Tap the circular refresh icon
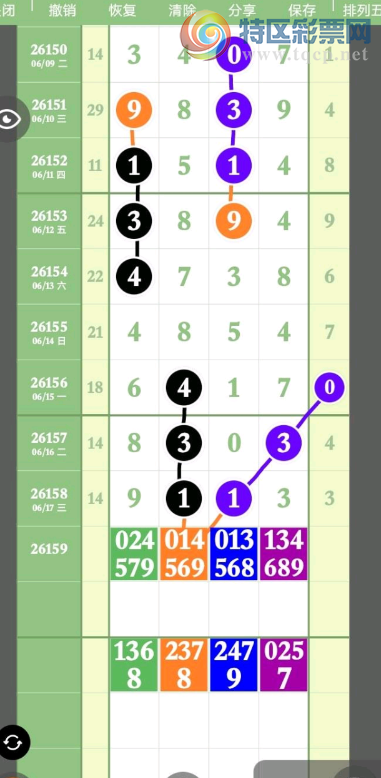 click(13, 743)
